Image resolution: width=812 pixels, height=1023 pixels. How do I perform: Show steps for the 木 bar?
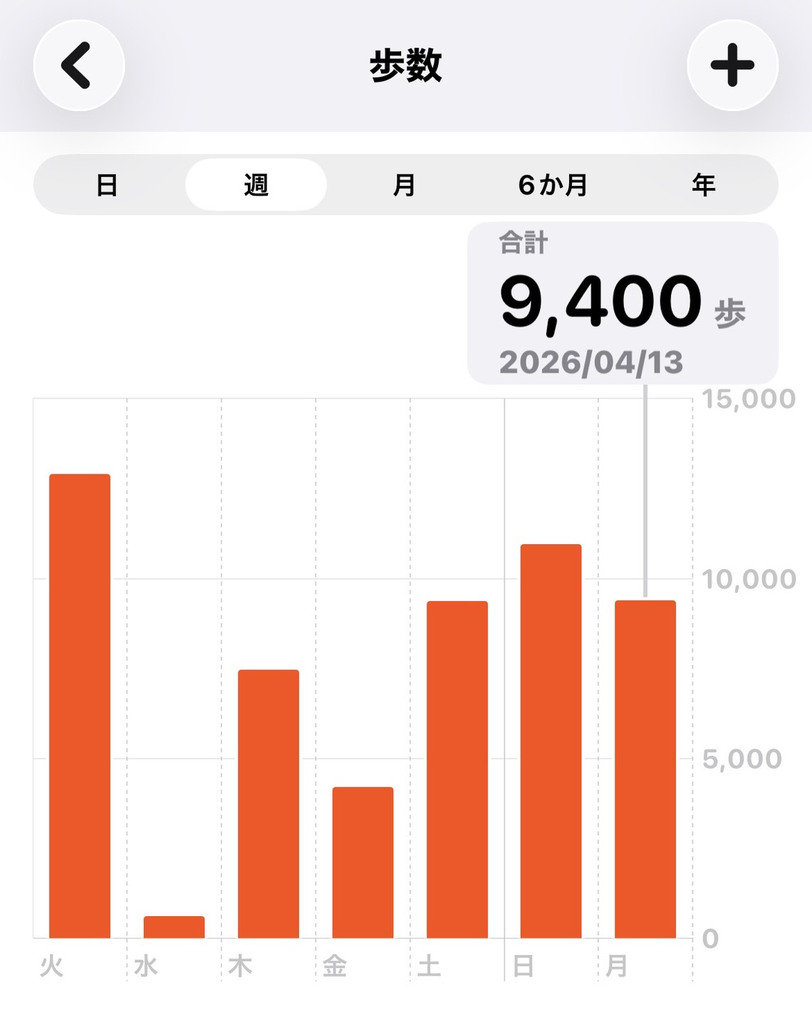pyautogui.click(x=268, y=803)
